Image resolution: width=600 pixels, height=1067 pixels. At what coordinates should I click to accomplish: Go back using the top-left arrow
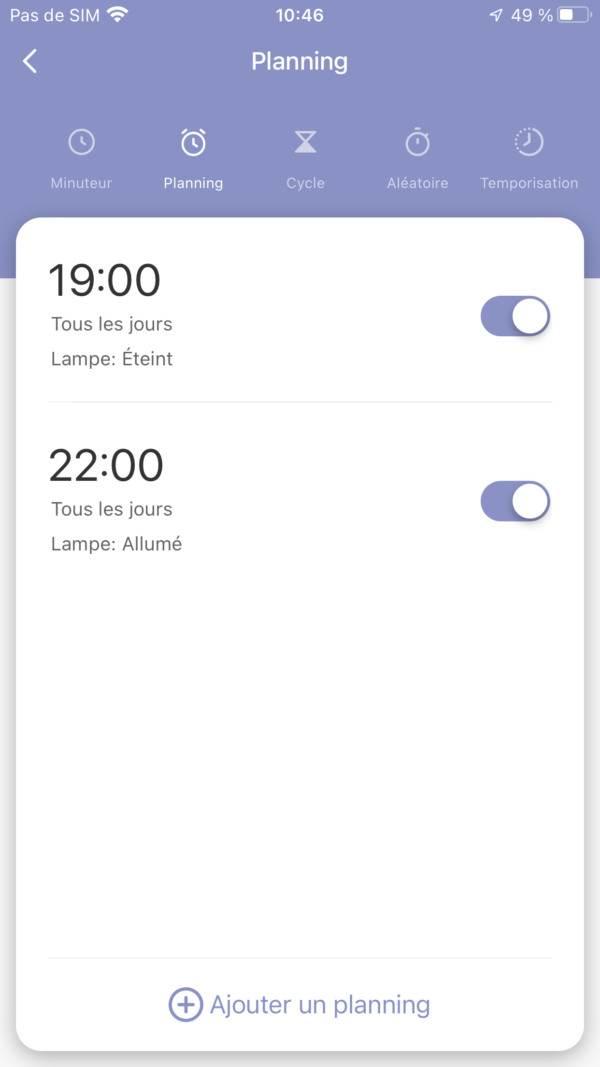[x=30, y=61]
